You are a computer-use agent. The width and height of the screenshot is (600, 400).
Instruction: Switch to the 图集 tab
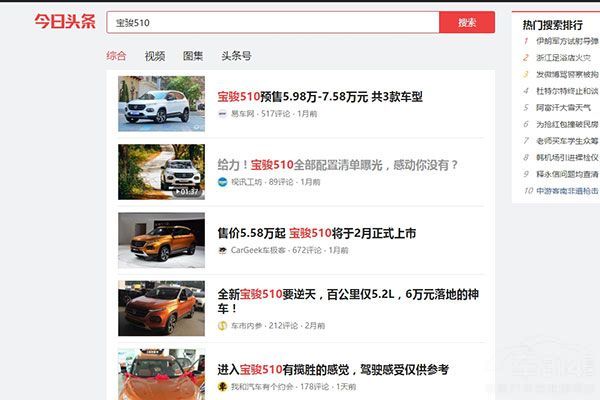pos(193,56)
